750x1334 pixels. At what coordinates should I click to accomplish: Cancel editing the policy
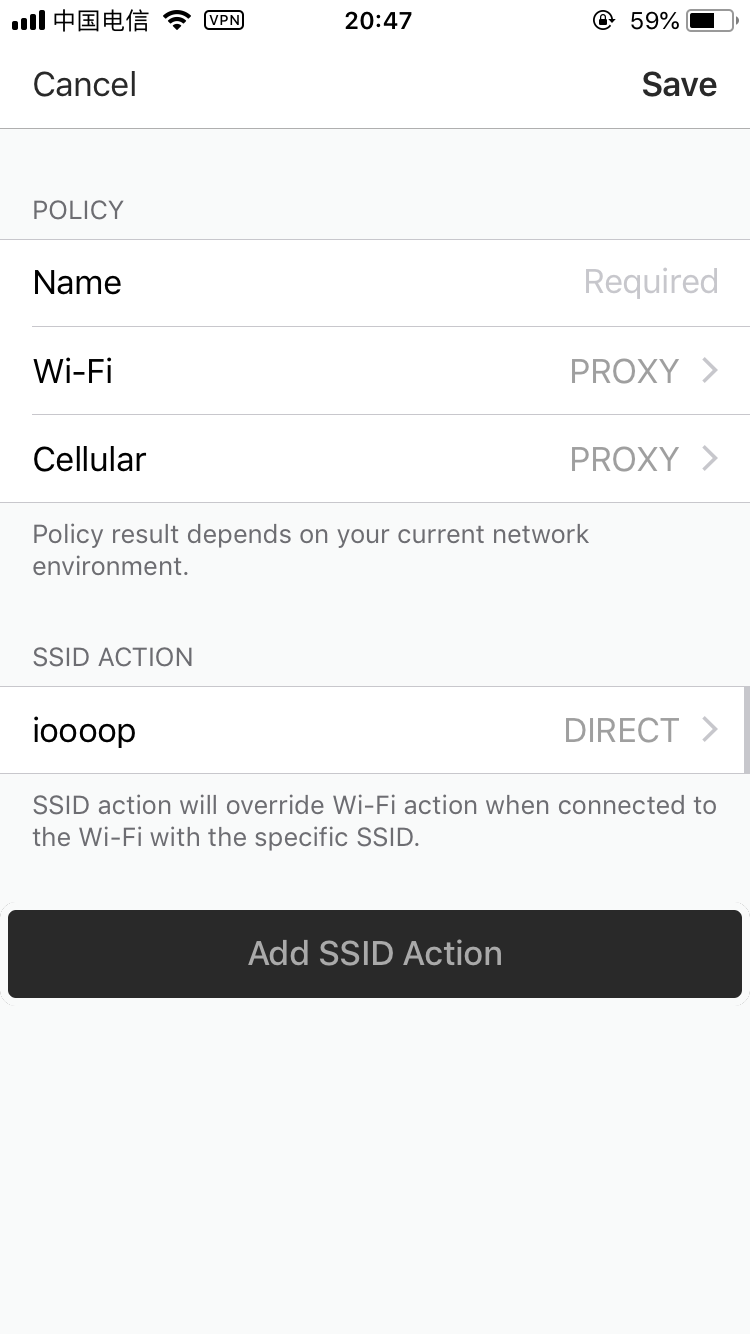tap(85, 85)
